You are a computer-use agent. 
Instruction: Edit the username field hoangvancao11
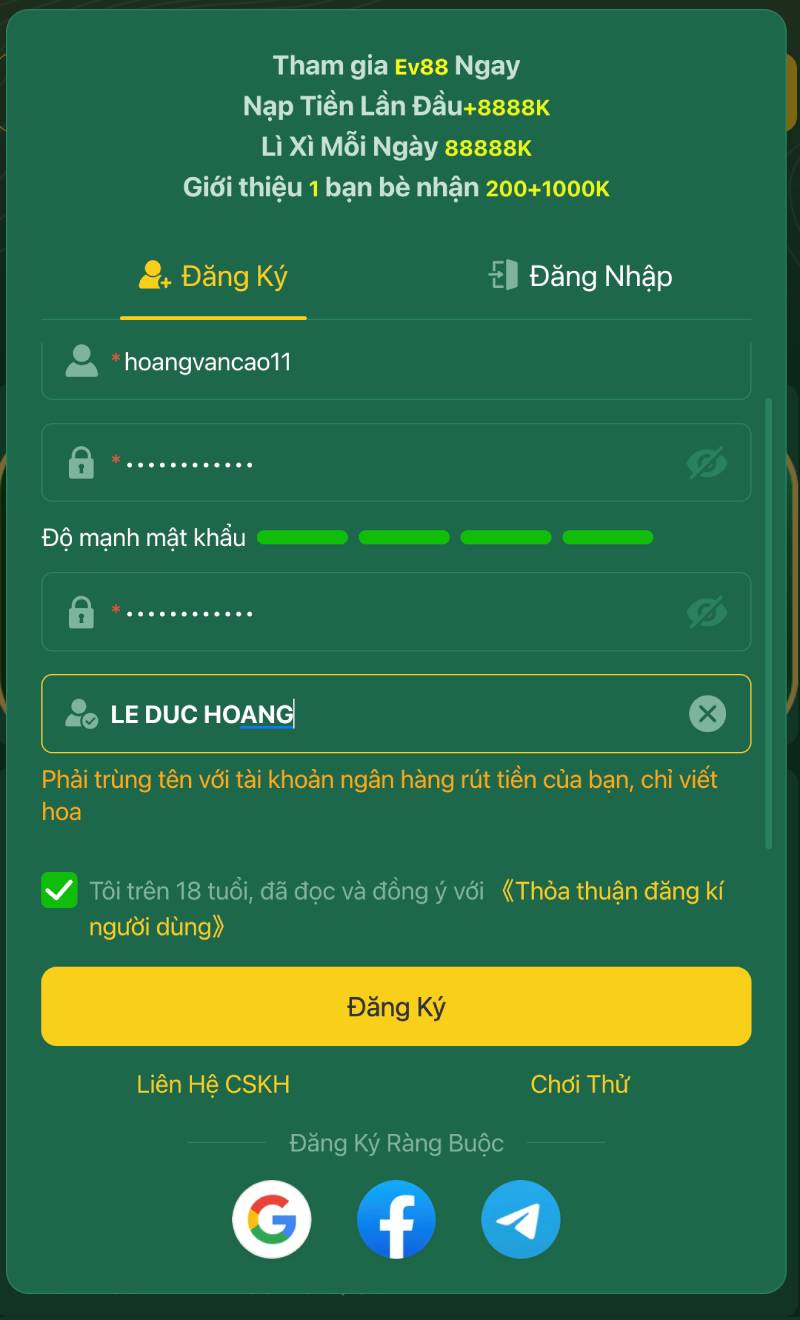tap(400, 362)
